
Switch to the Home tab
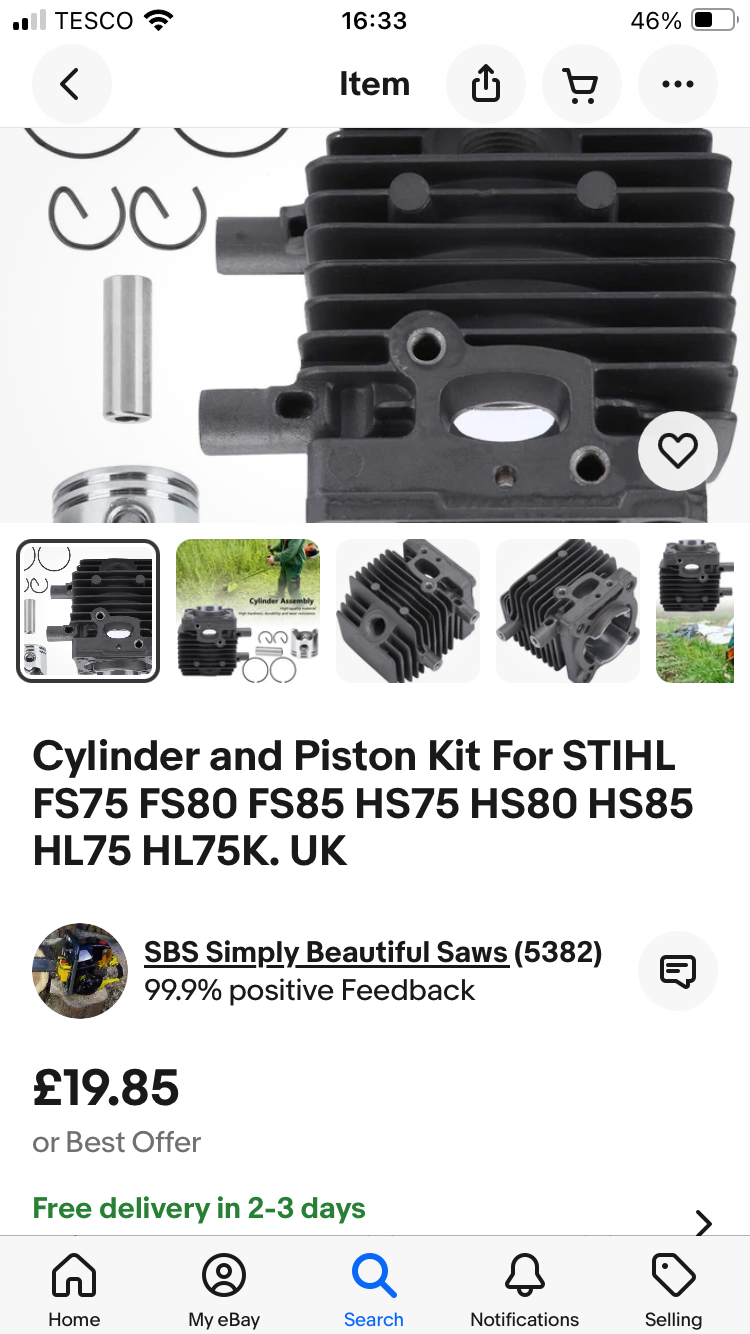pyautogui.click(x=74, y=1290)
